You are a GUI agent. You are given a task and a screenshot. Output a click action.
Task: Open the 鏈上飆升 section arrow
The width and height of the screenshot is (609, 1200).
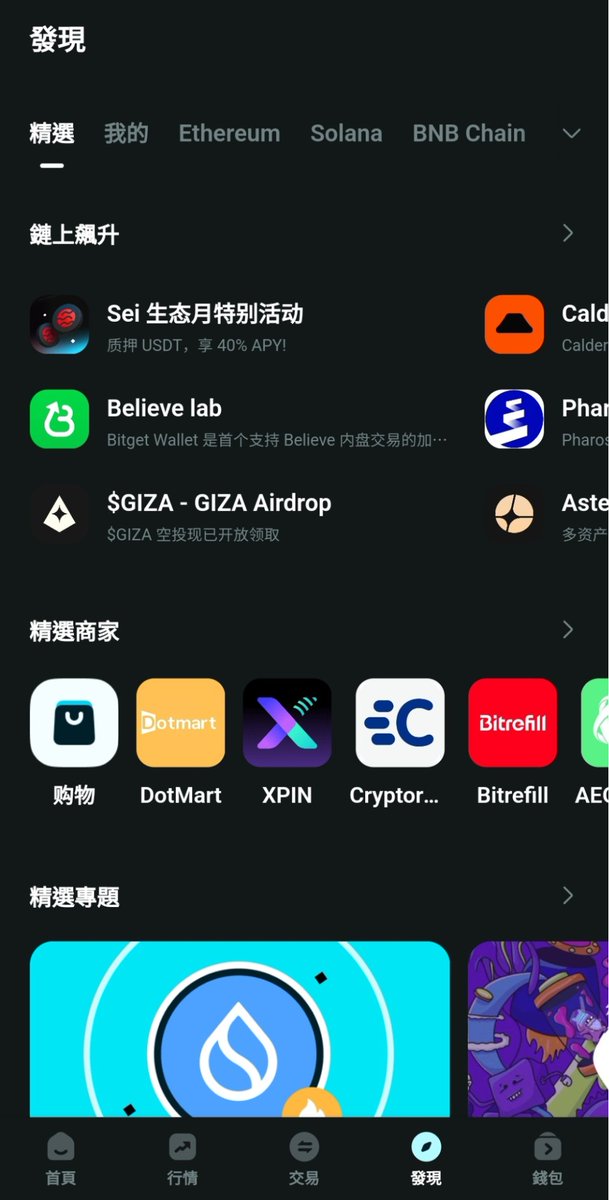(x=568, y=233)
